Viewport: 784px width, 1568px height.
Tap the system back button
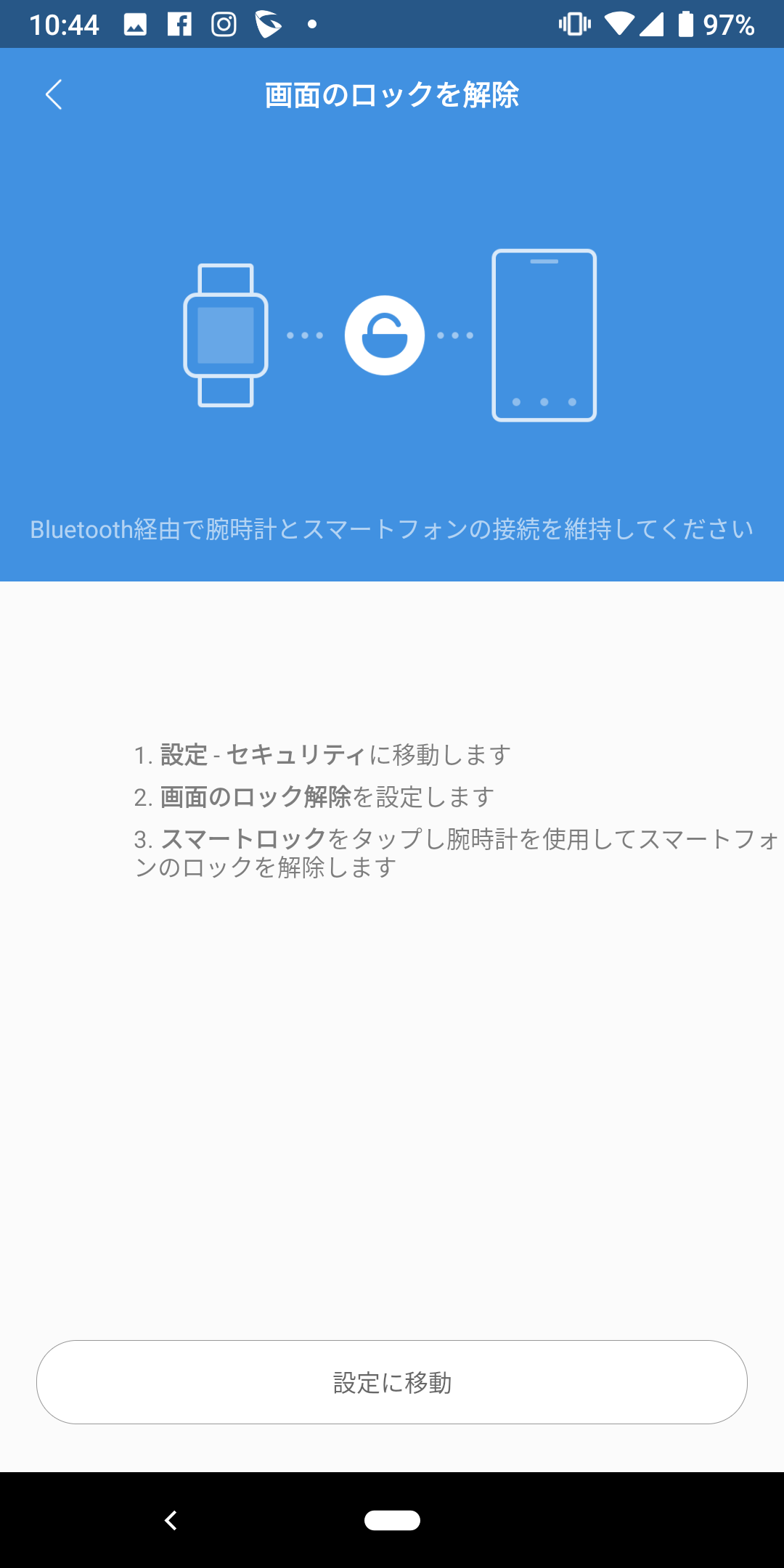coord(171,1520)
